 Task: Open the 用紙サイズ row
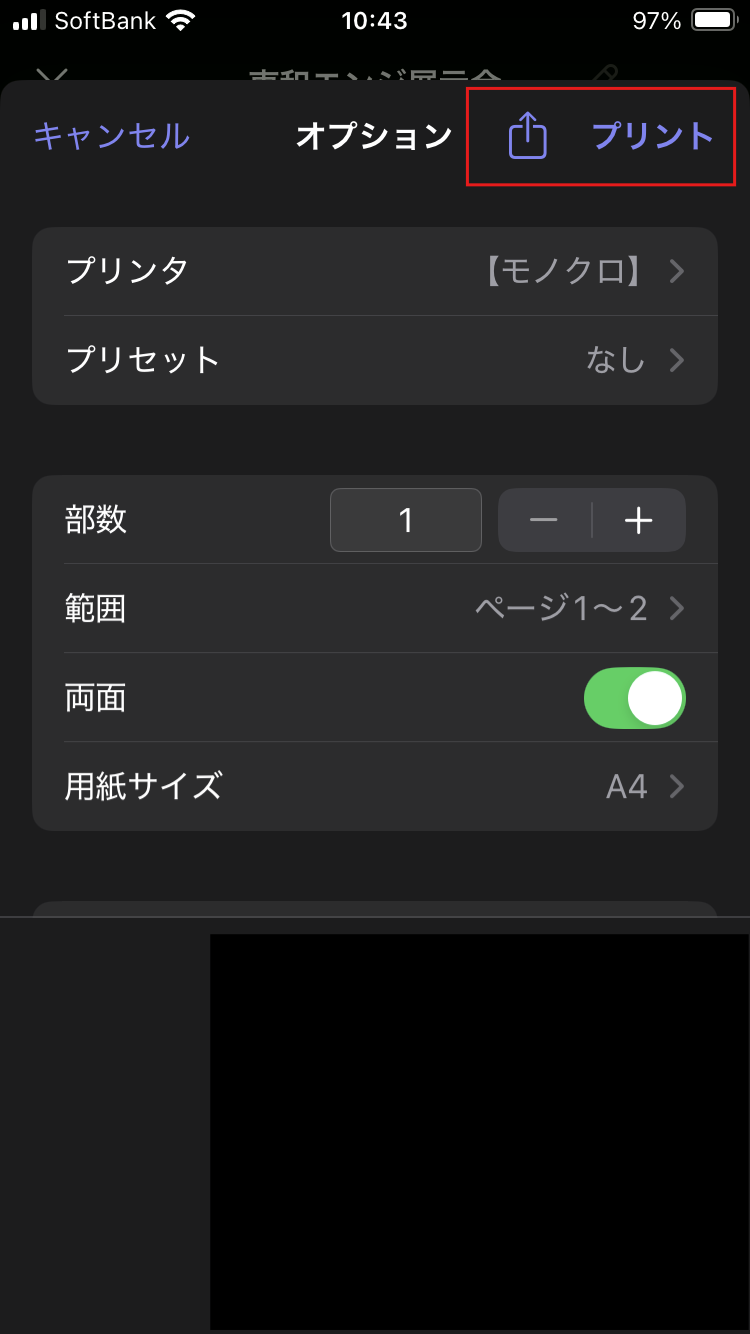[375, 786]
